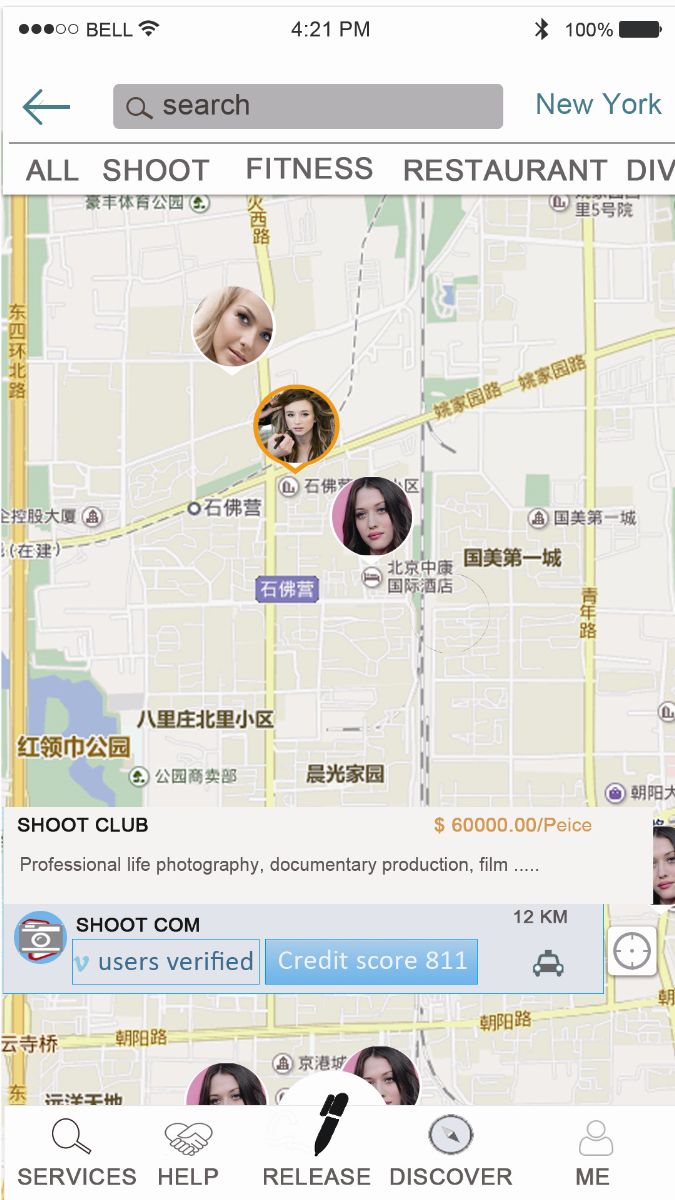Open the search field
Viewport: 675px width, 1200px height.
tap(307, 106)
